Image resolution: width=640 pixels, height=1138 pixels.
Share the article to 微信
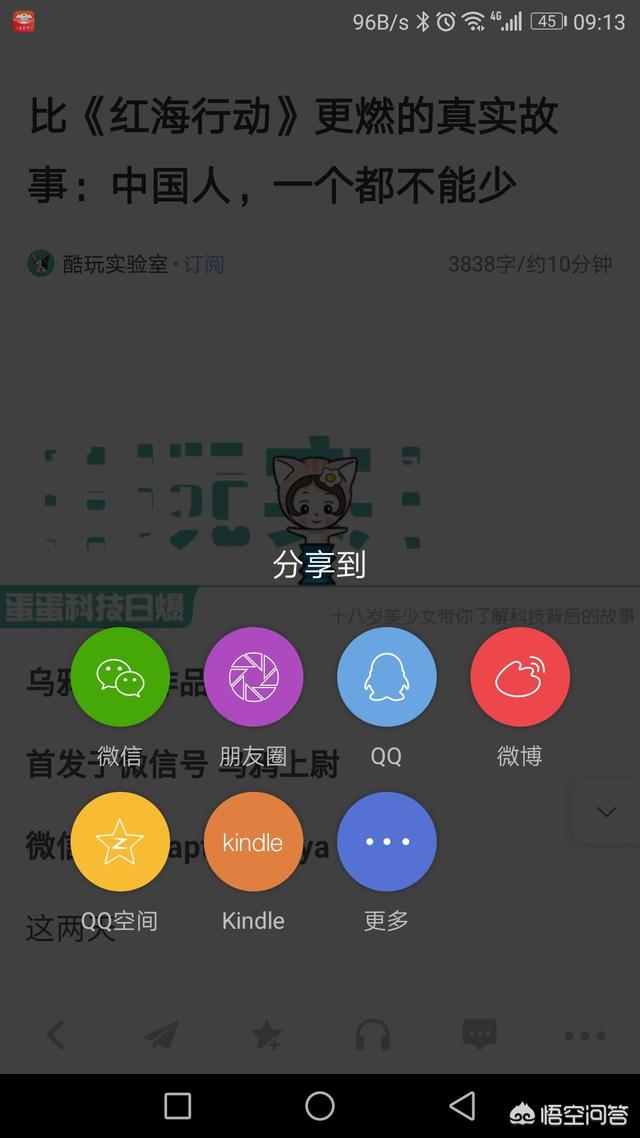coord(120,676)
